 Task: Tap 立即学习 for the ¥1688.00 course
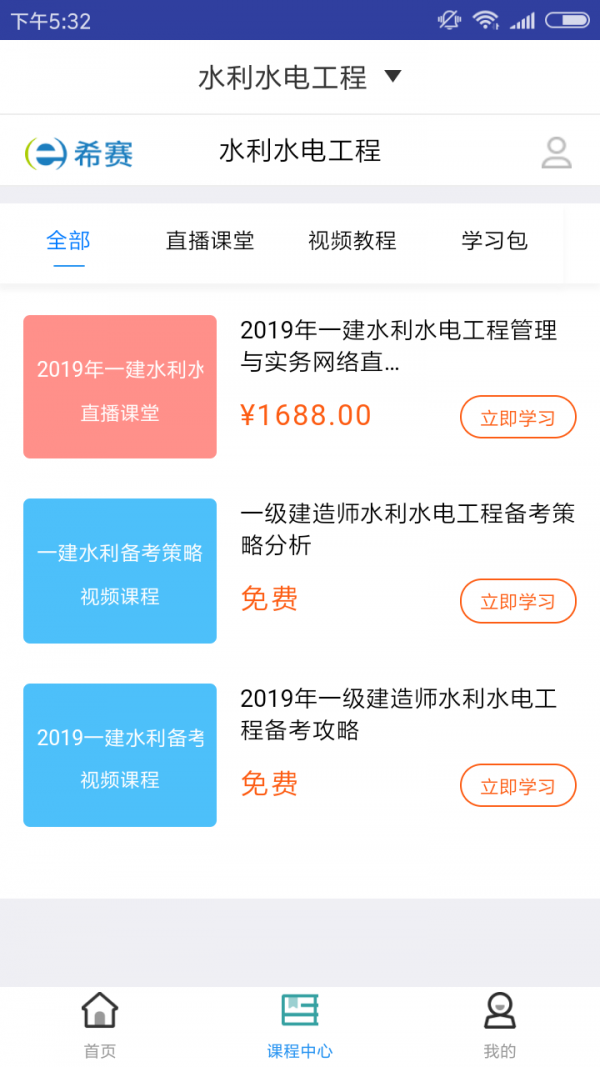[x=518, y=416]
